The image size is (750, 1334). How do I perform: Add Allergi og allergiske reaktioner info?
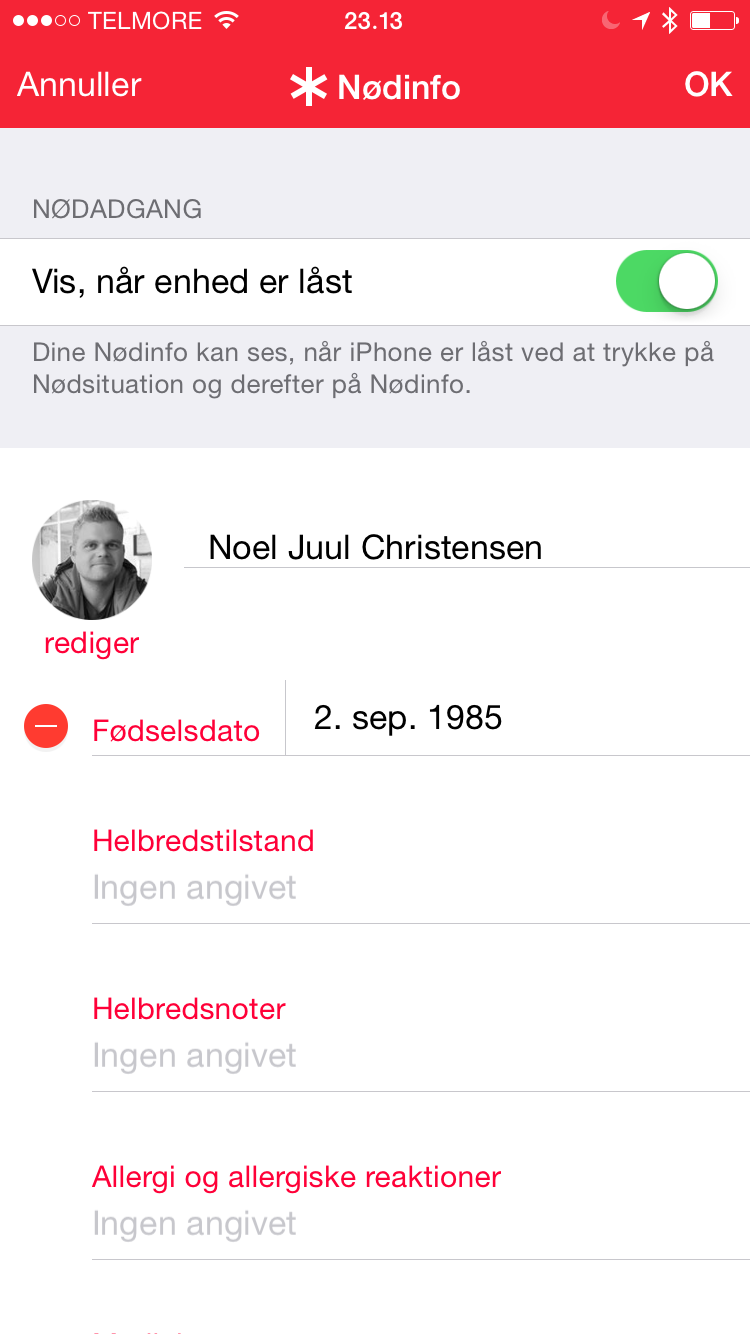pyautogui.click(x=421, y=1200)
